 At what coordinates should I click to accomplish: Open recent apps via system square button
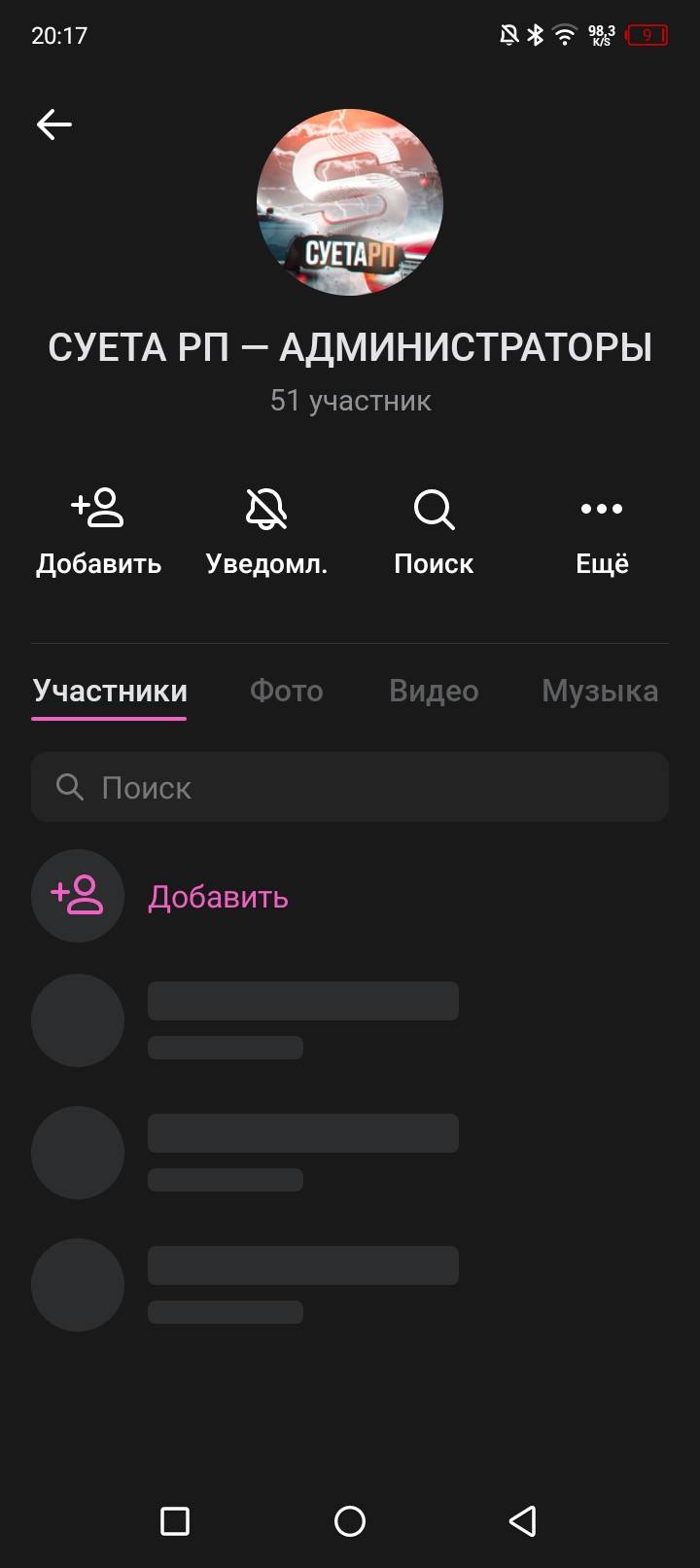pyautogui.click(x=175, y=1521)
